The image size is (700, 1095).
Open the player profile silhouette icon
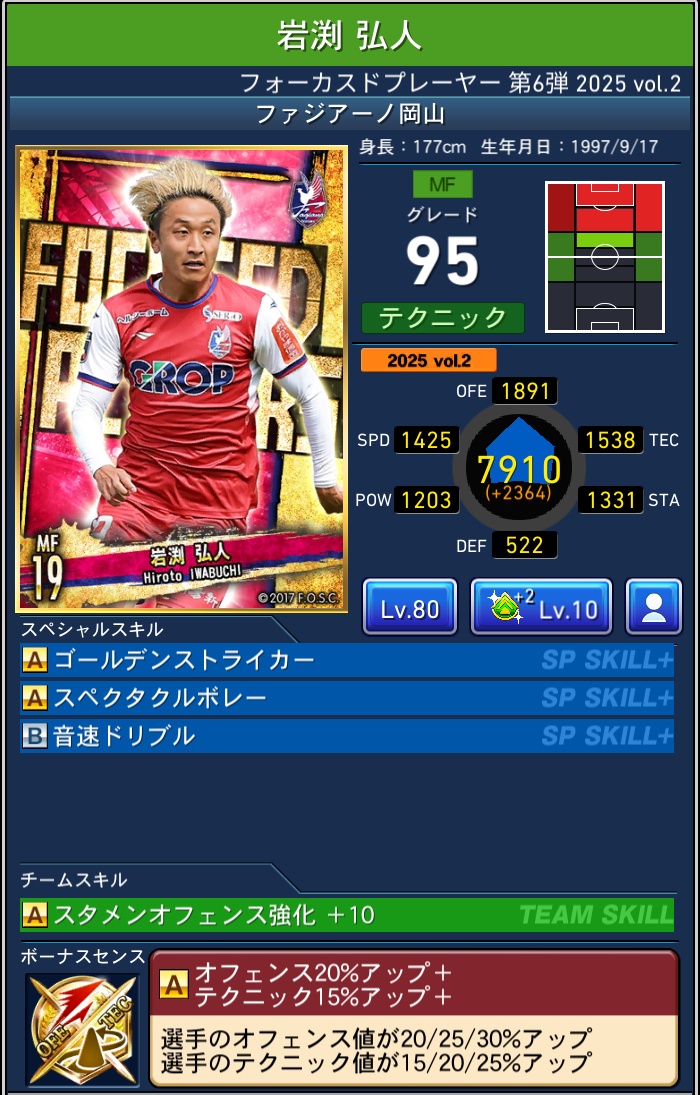[654, 607]
